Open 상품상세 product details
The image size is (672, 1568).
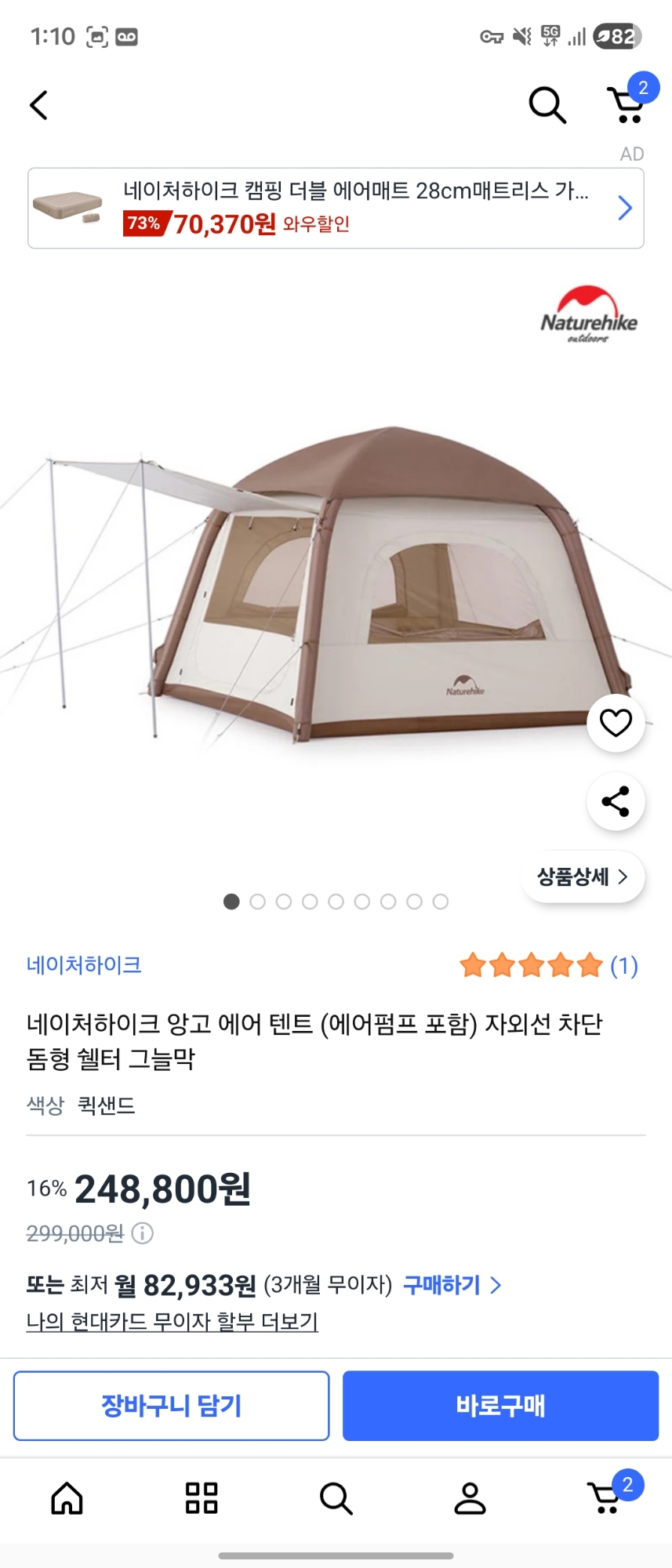[583, 877]
